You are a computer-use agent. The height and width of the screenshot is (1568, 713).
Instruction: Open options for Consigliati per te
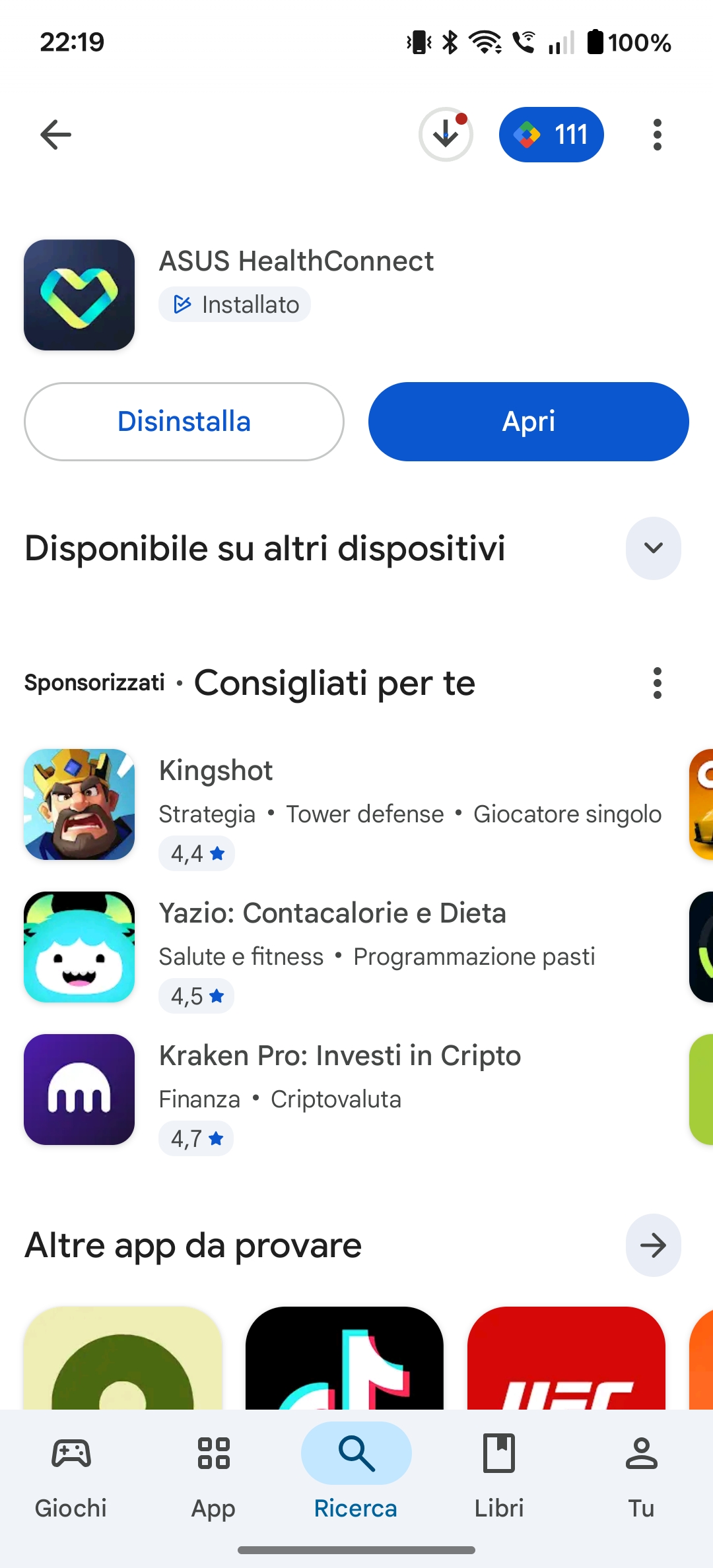click(657, 683)
